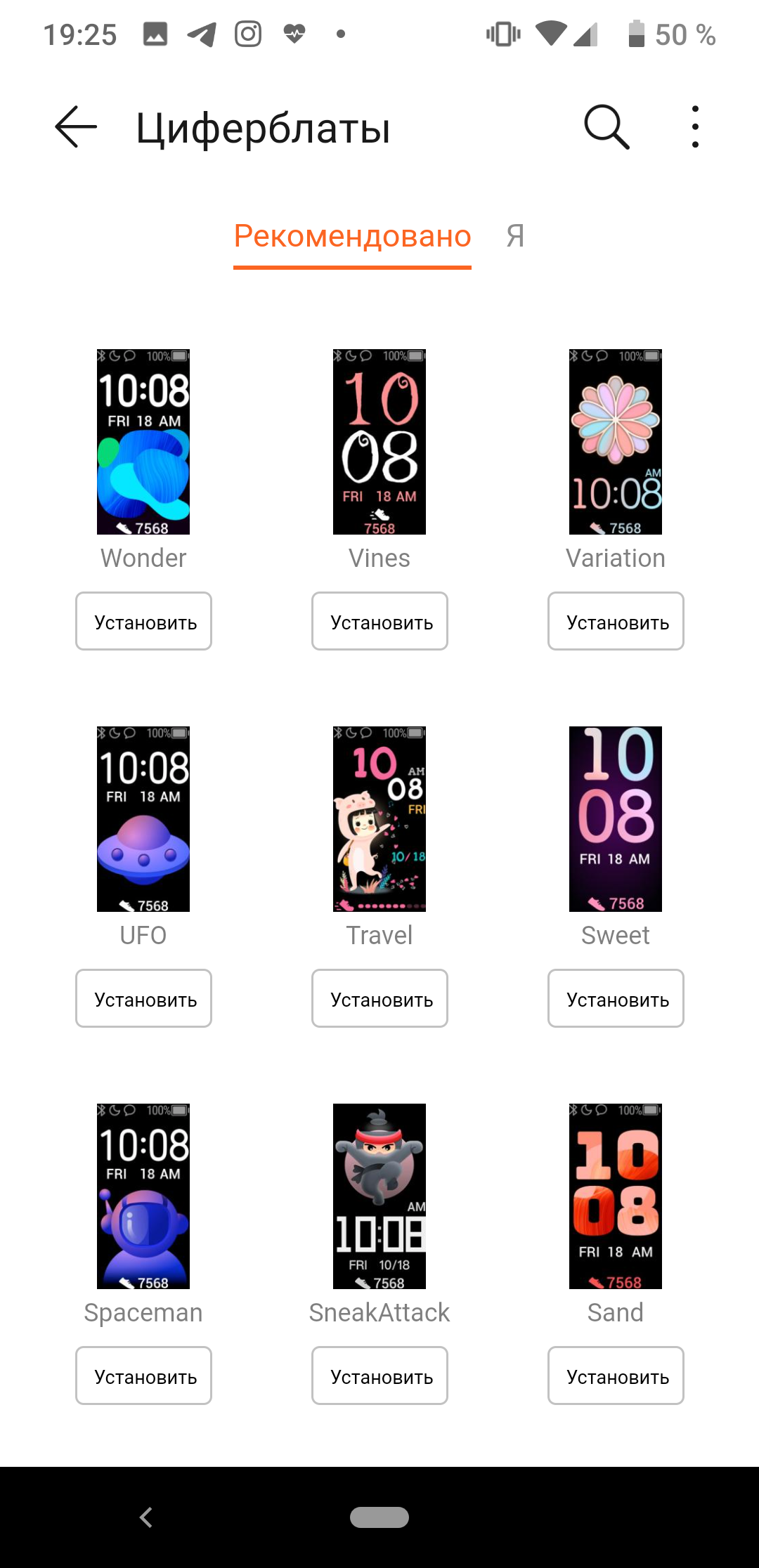
Task: Open the SneakAttack watch face thumbnail
Action: coord(379,1196)
